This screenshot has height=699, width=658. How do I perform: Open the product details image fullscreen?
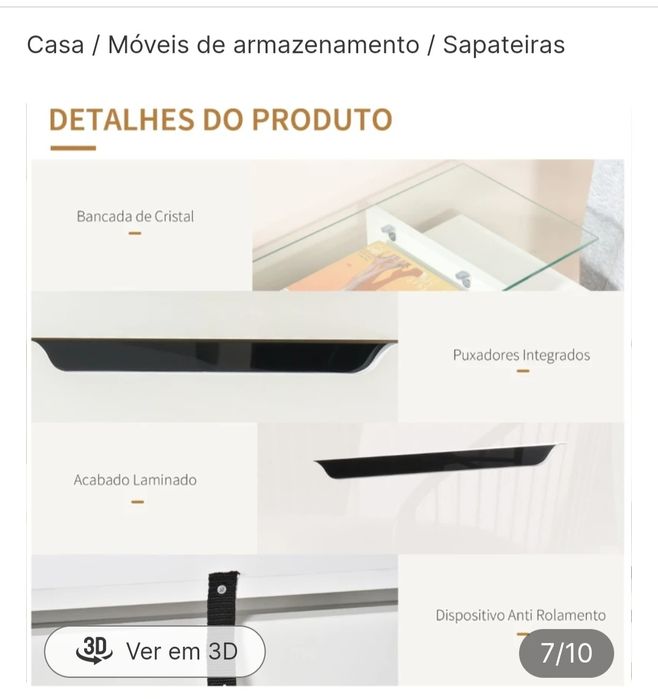tap(328, 380)
